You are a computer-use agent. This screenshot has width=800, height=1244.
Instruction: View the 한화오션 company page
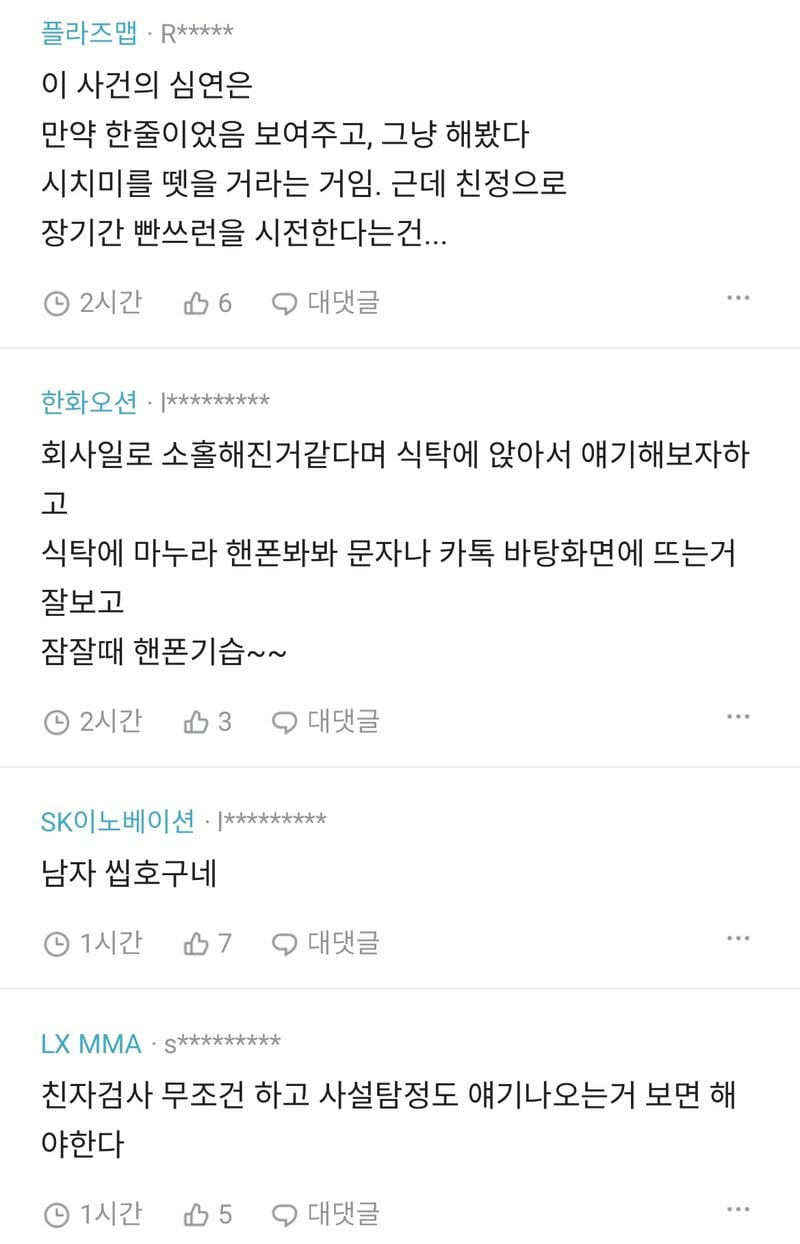click(x=88, y=402)
